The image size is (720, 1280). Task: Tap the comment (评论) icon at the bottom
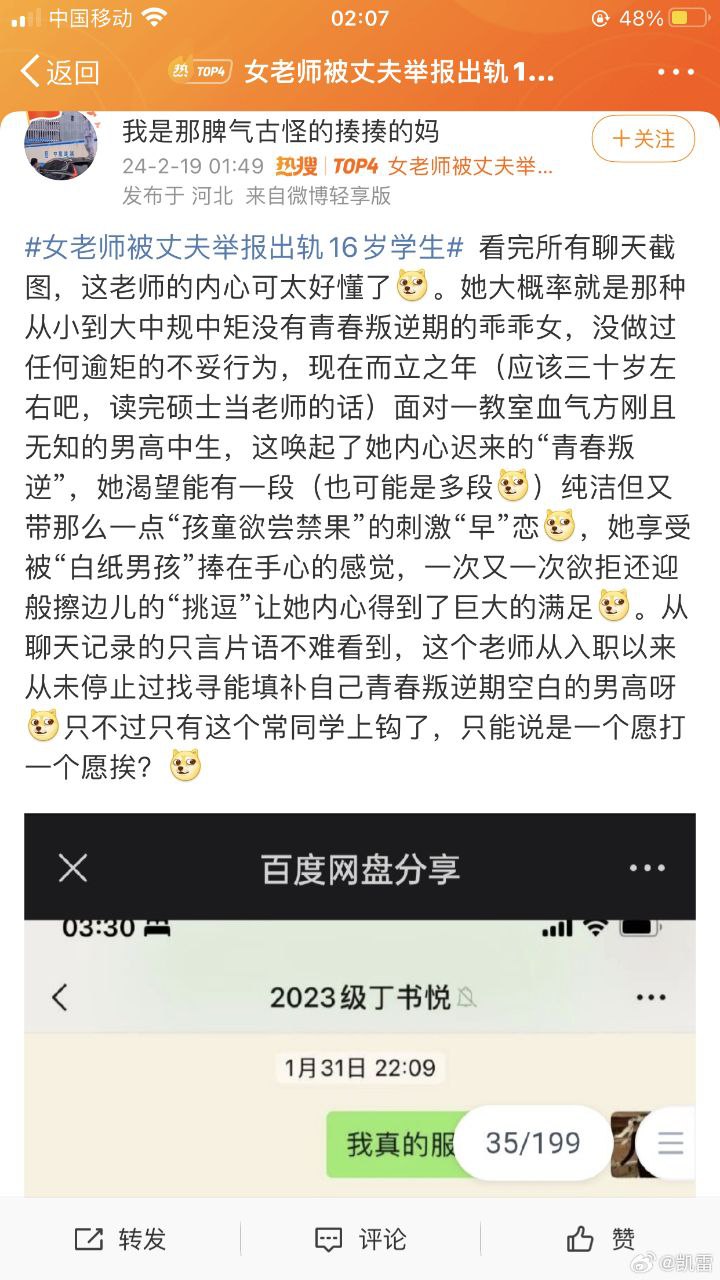tap(328, 1239)
